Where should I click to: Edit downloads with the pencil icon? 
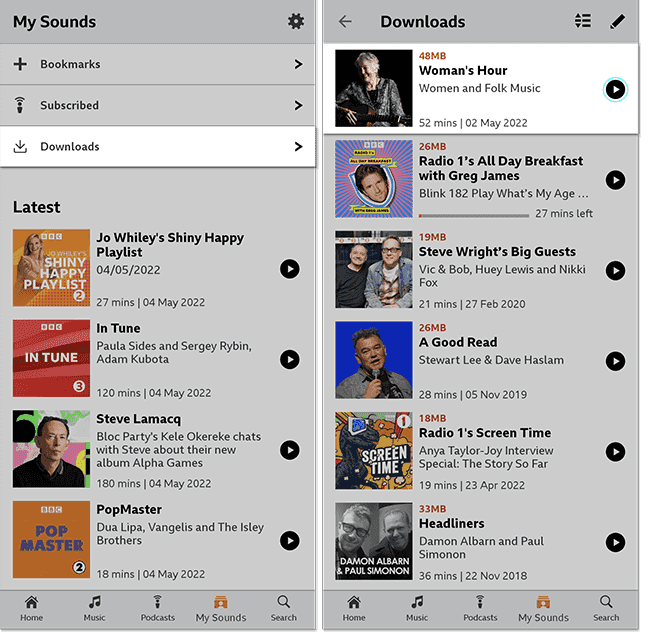[617, 21]
